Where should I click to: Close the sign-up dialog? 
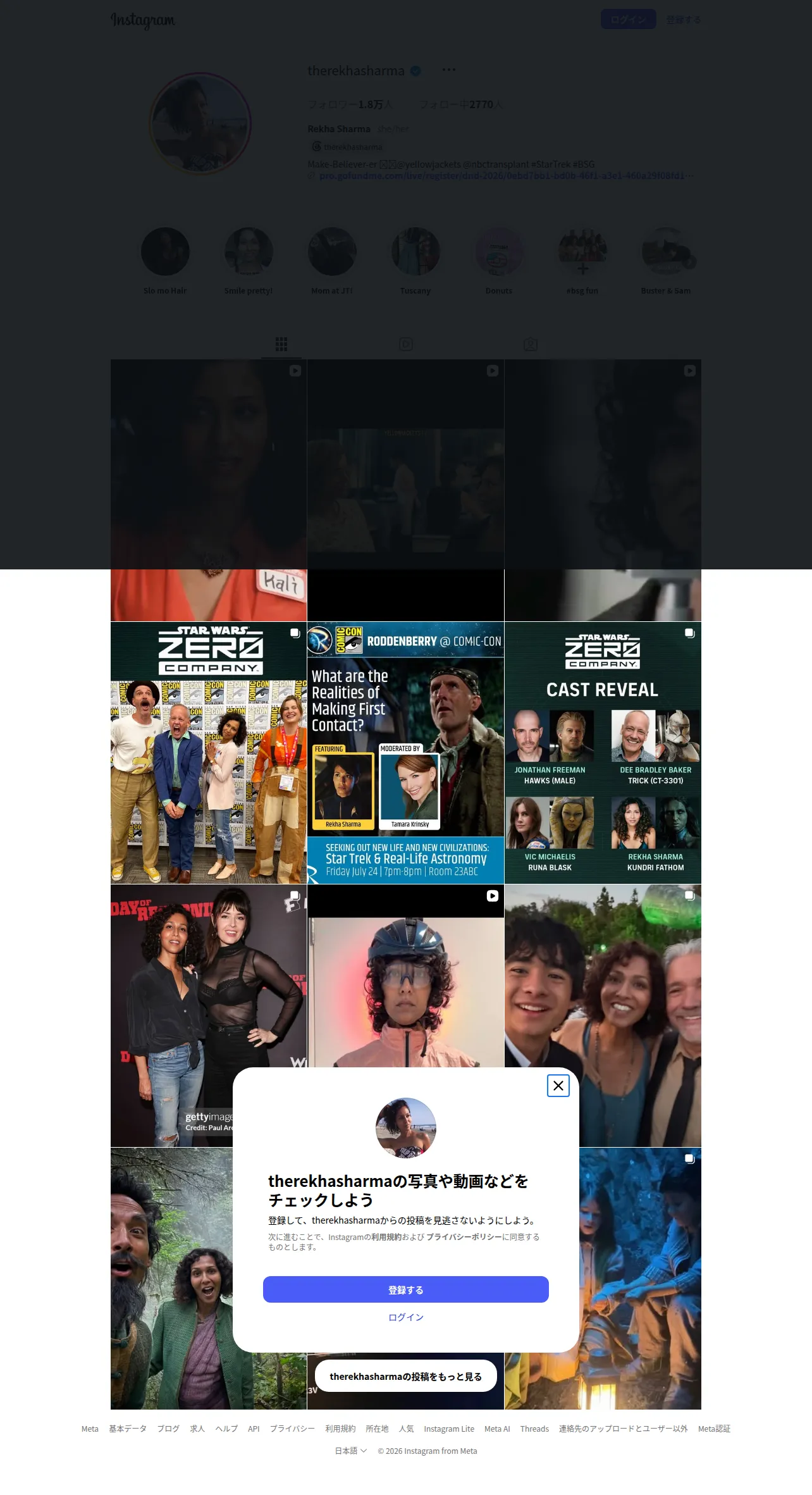pos(558,1086)
